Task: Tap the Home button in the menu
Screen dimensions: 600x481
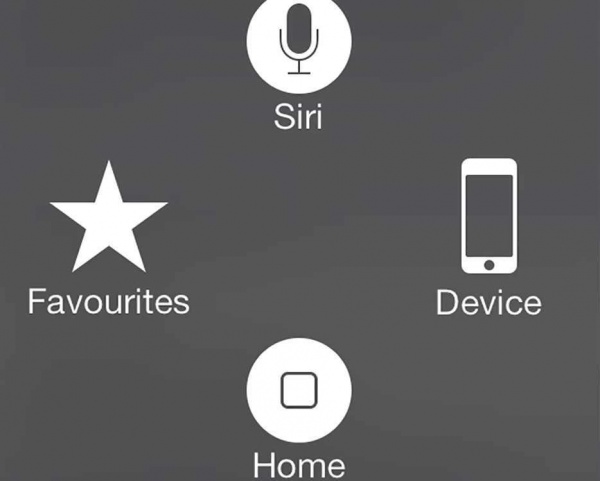Action: (298, 392)
